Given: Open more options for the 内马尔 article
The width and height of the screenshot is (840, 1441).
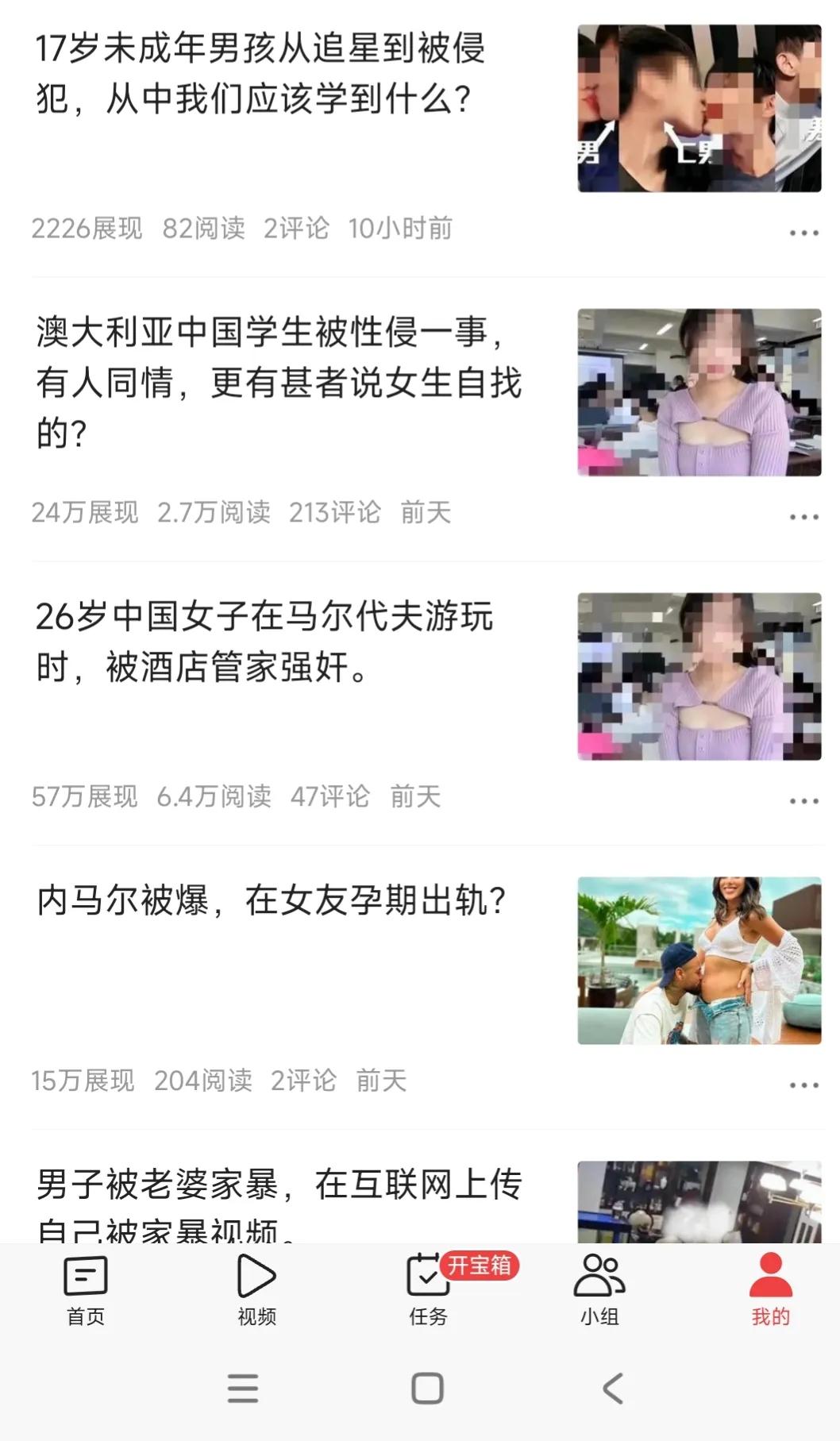Looking at the screenshot, I should [803, 1085].
